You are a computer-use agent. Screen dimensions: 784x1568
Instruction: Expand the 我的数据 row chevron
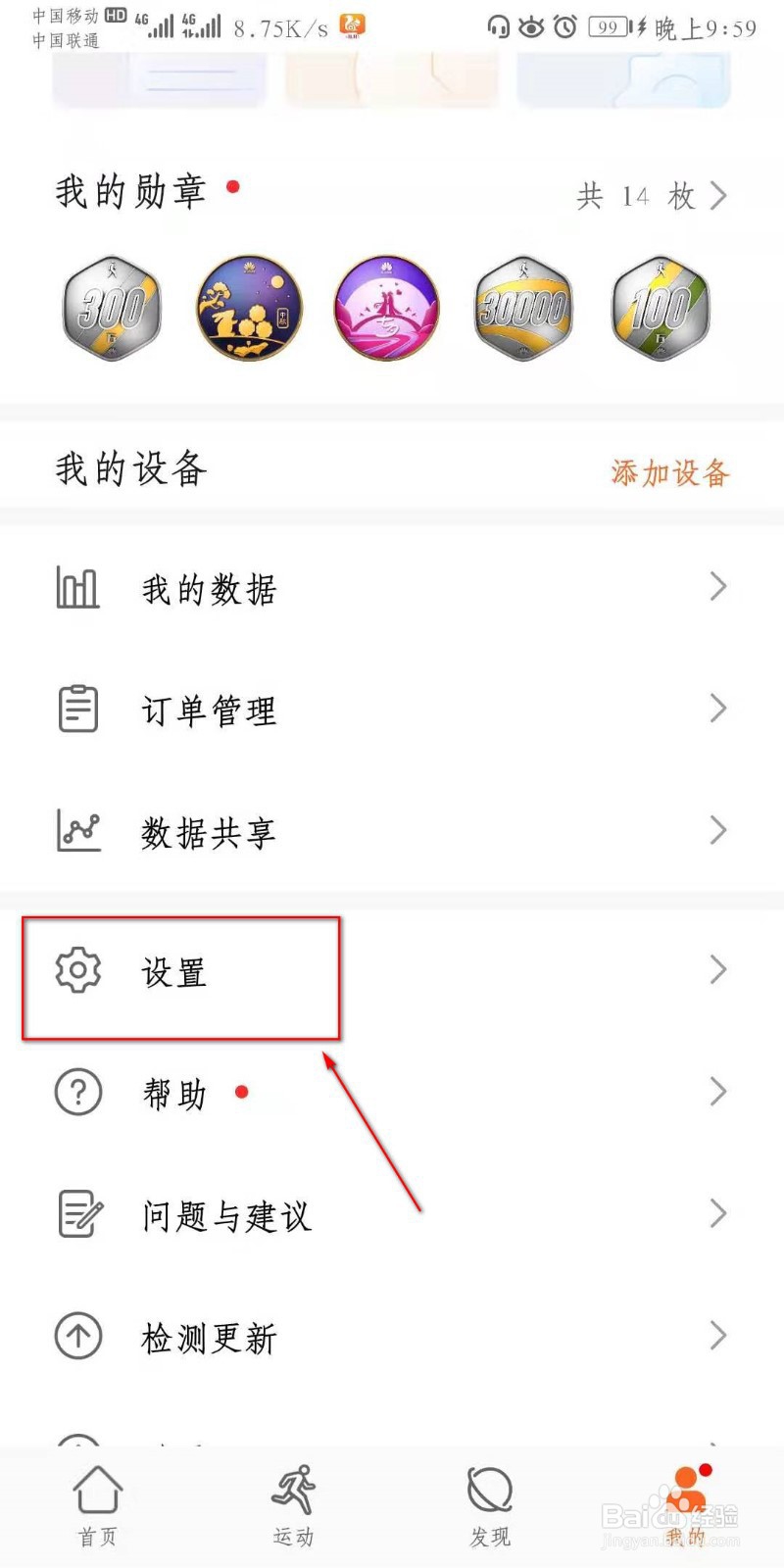click(x=716, y=587)
